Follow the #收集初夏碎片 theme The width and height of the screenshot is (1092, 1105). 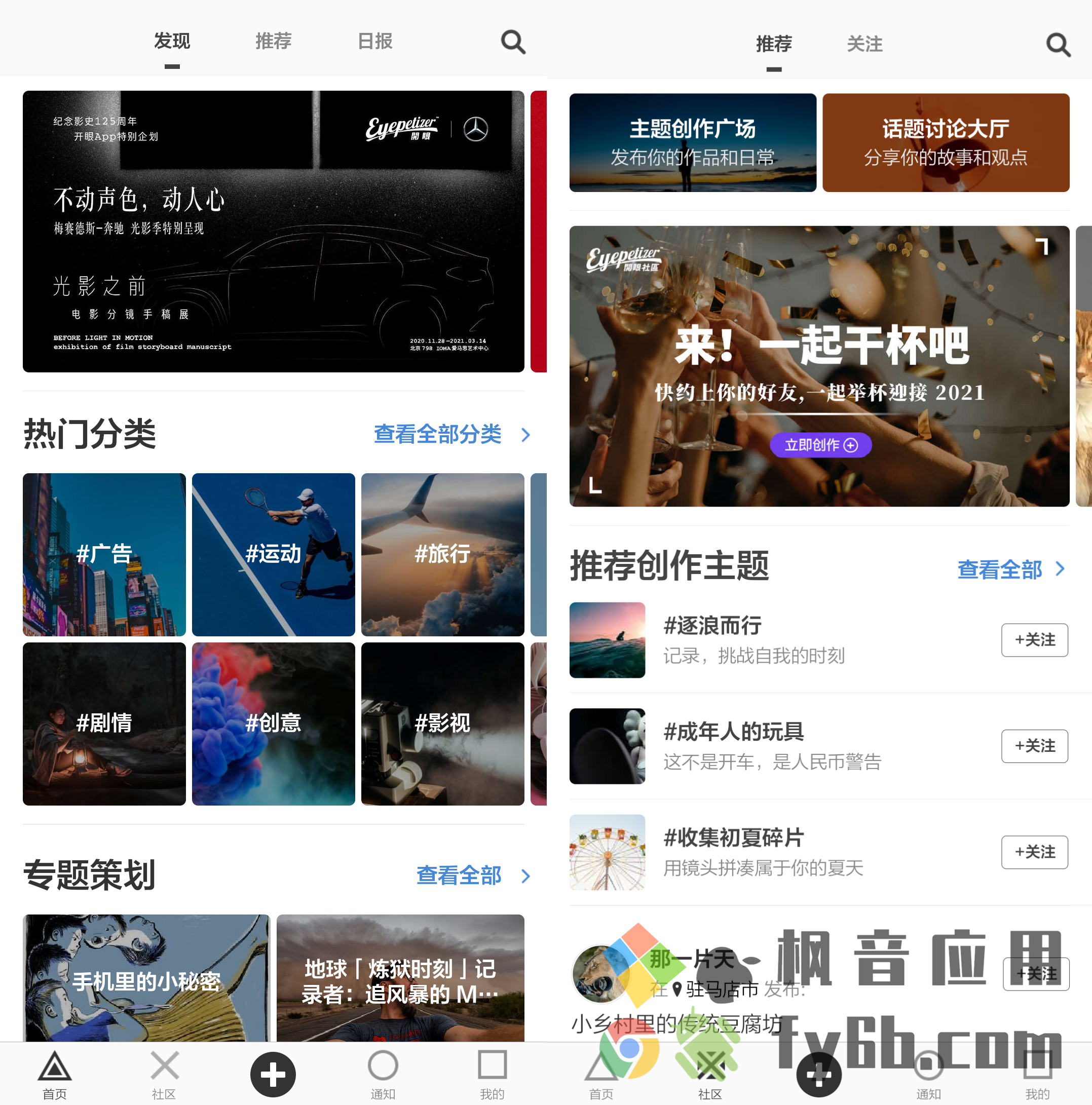click(x=1034, y=852)
